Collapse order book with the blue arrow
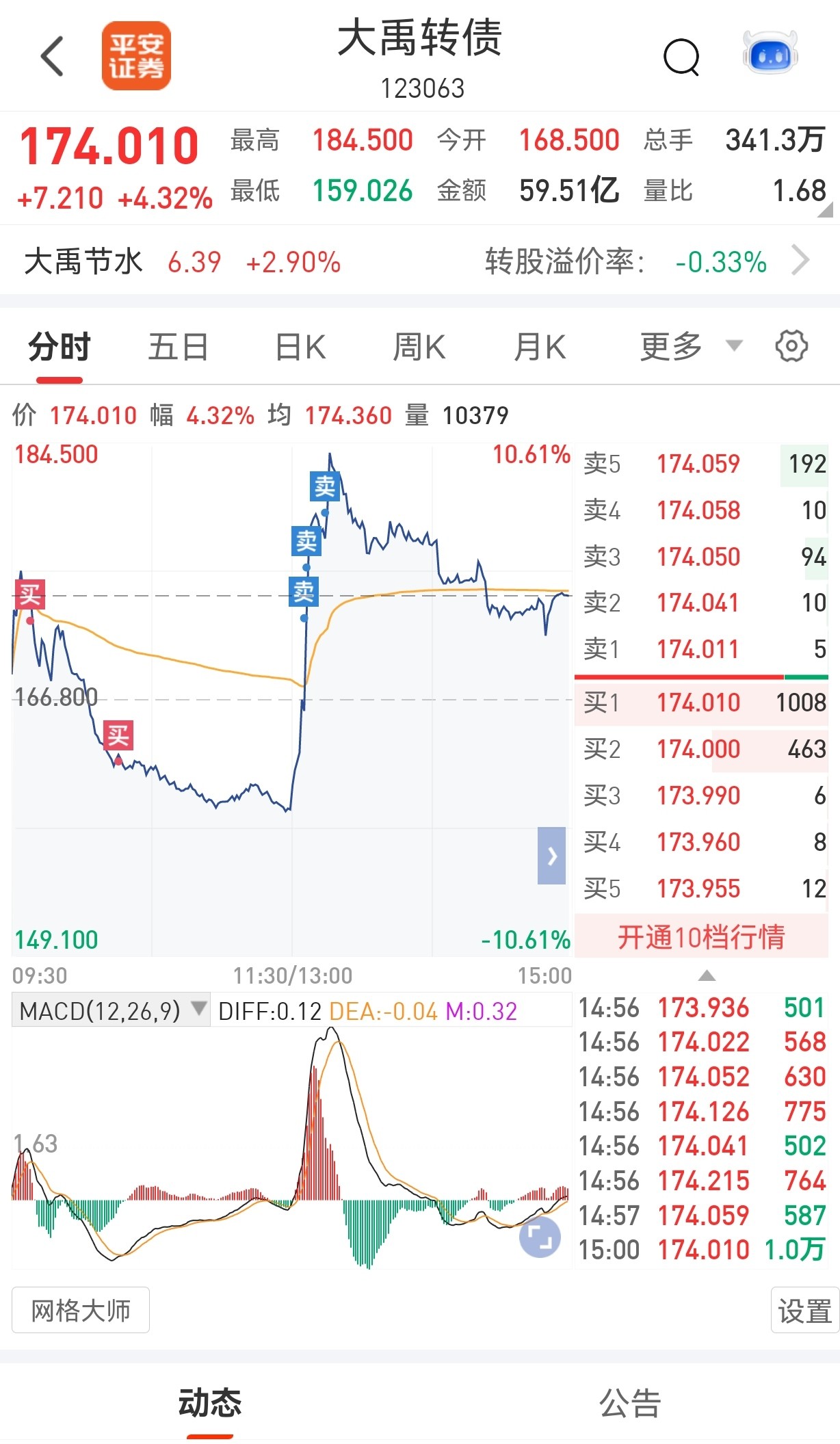This screenshot has height=1444, width=840. (551, 856)
